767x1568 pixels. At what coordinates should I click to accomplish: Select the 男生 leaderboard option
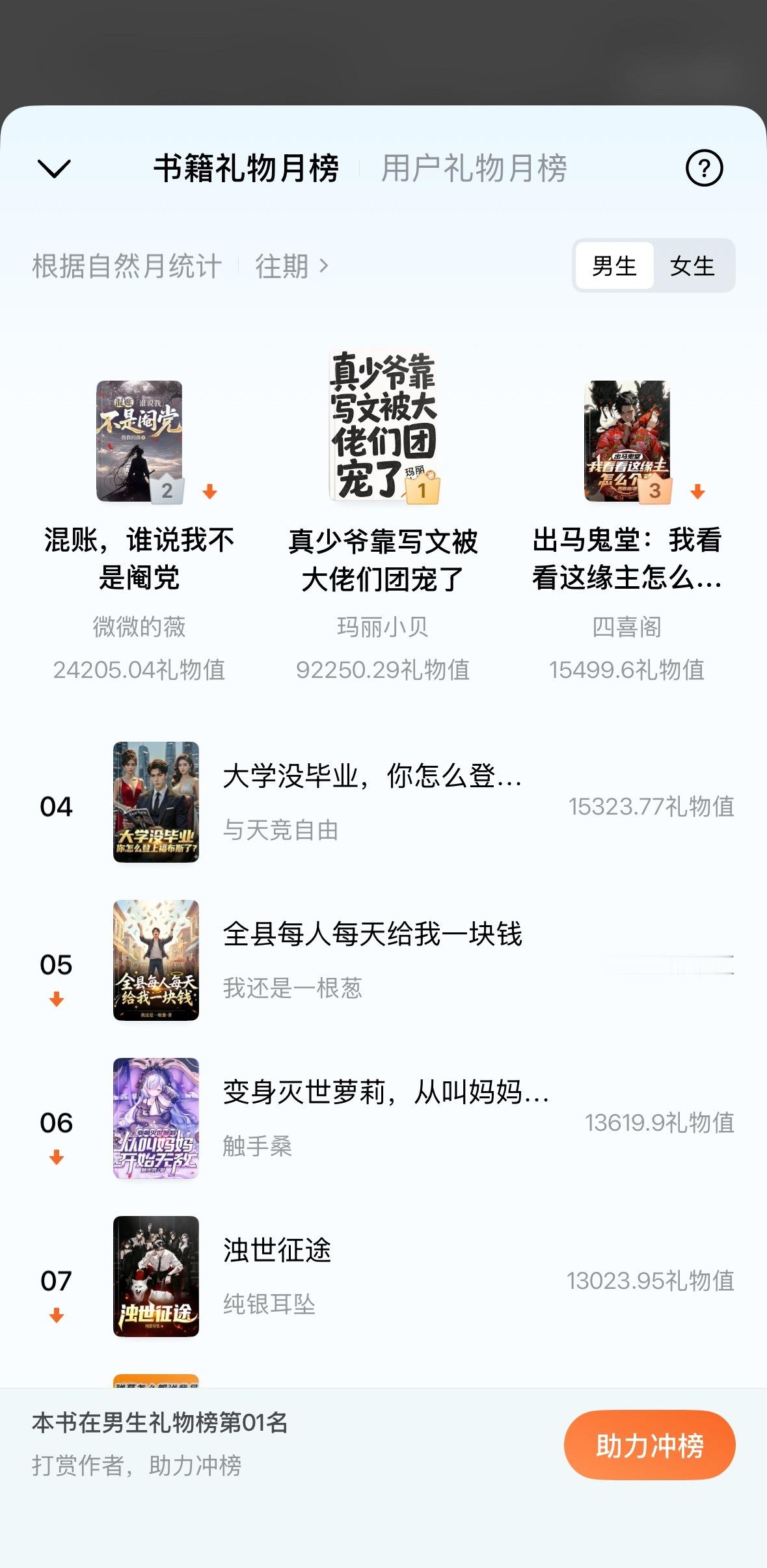pos(614,265)
